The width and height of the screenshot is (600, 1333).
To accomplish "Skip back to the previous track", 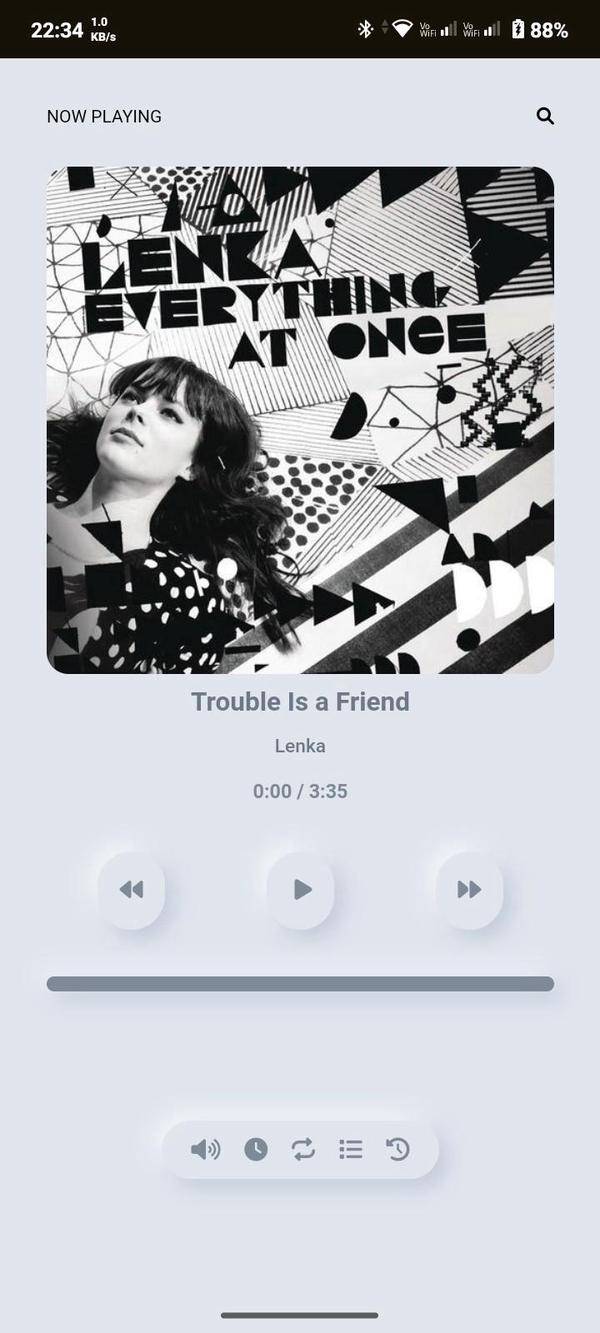I will click(131, 889).
